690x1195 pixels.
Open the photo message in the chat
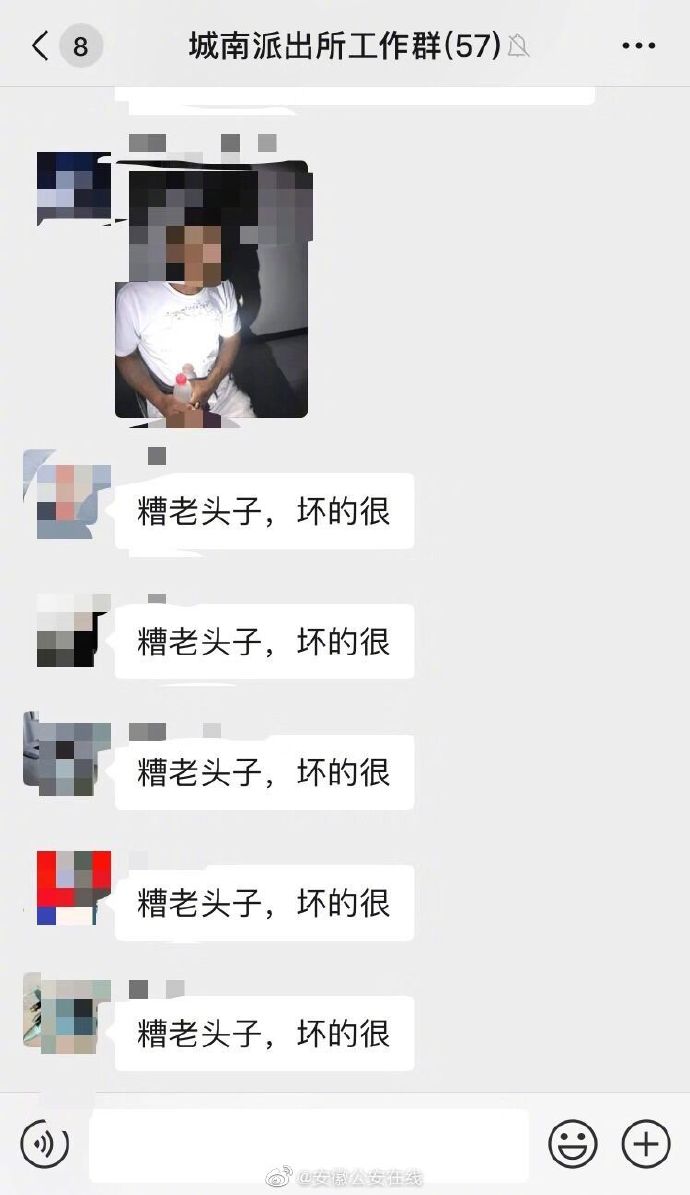(x=211, y=290)
